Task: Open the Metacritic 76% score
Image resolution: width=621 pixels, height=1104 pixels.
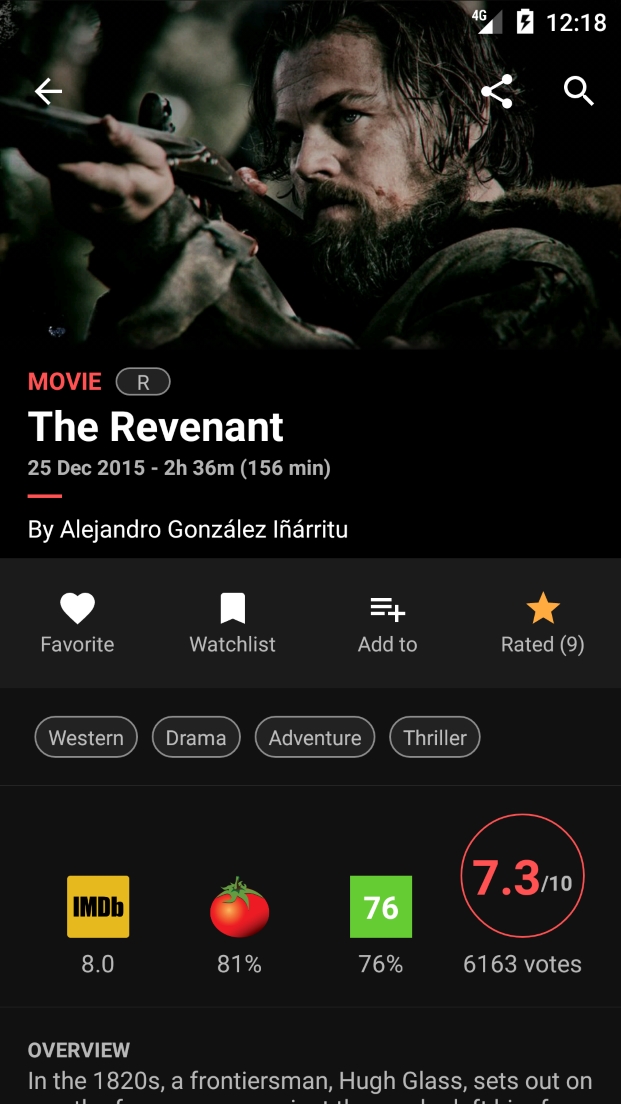Action: [381, 923]
